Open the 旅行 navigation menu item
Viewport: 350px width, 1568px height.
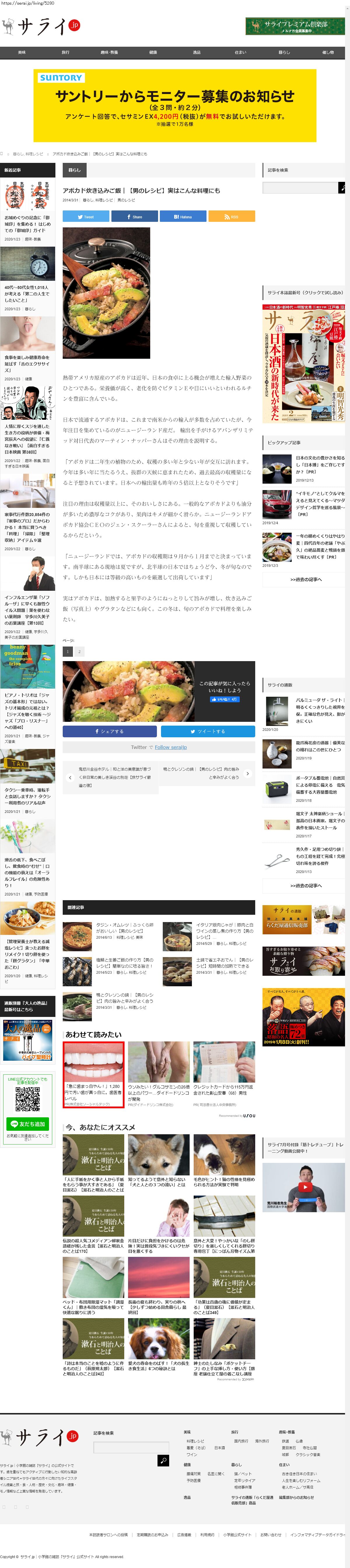click(x=66, y=52)
